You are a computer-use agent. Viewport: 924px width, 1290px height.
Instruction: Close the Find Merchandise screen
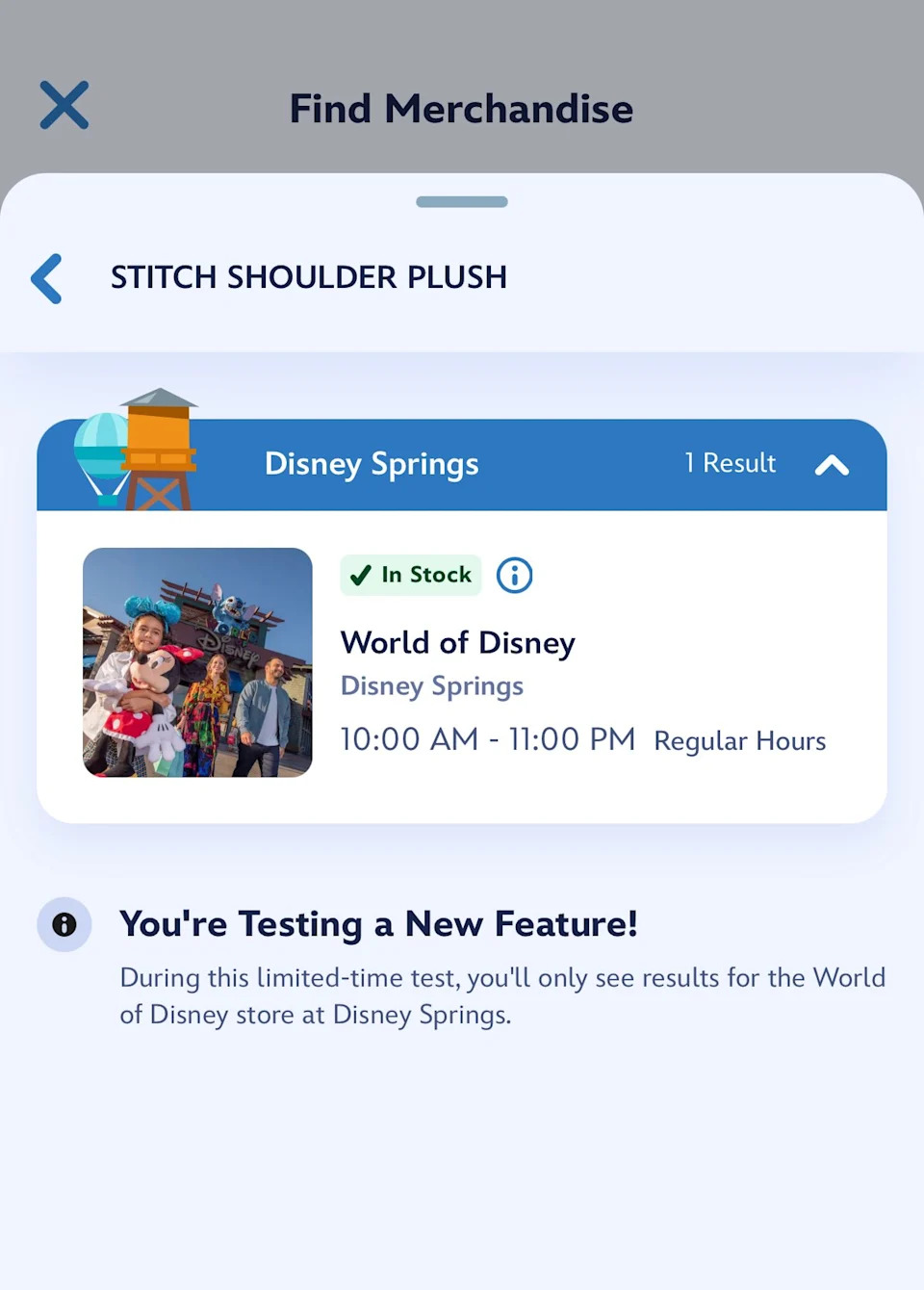(64, 106)
